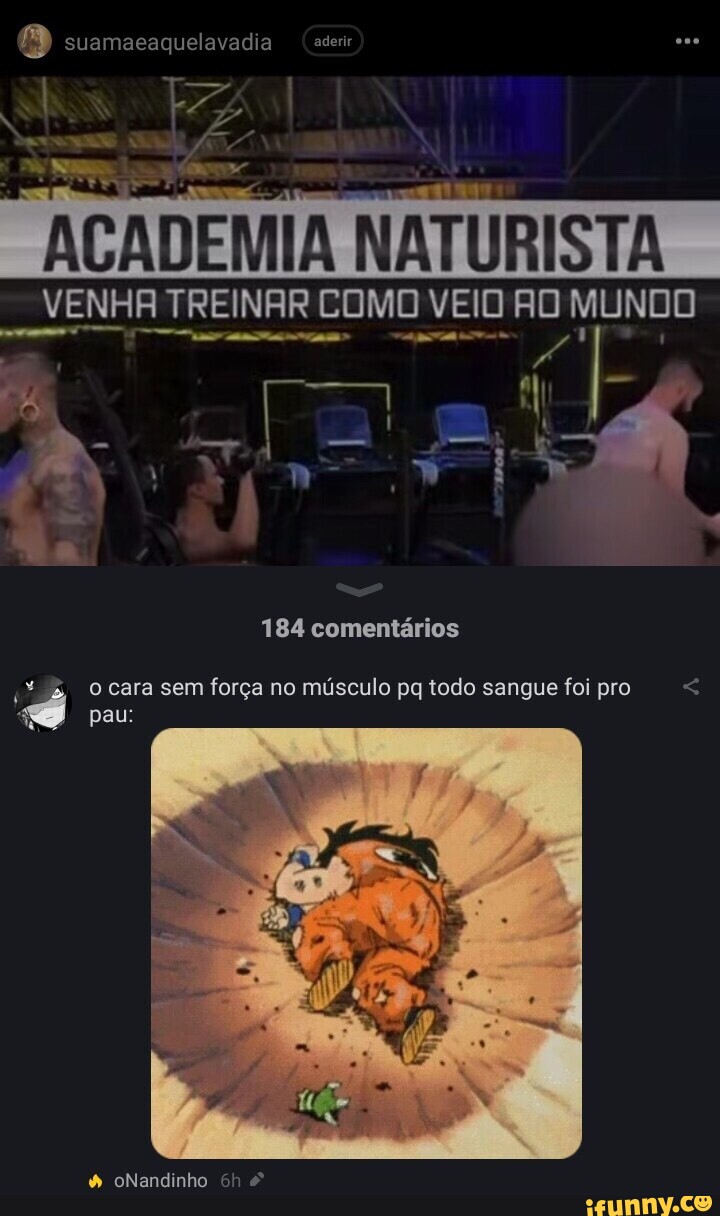720x1216 pixels.
Task: Collapse the post with the chevron arrow
Action: click(360, 589)
